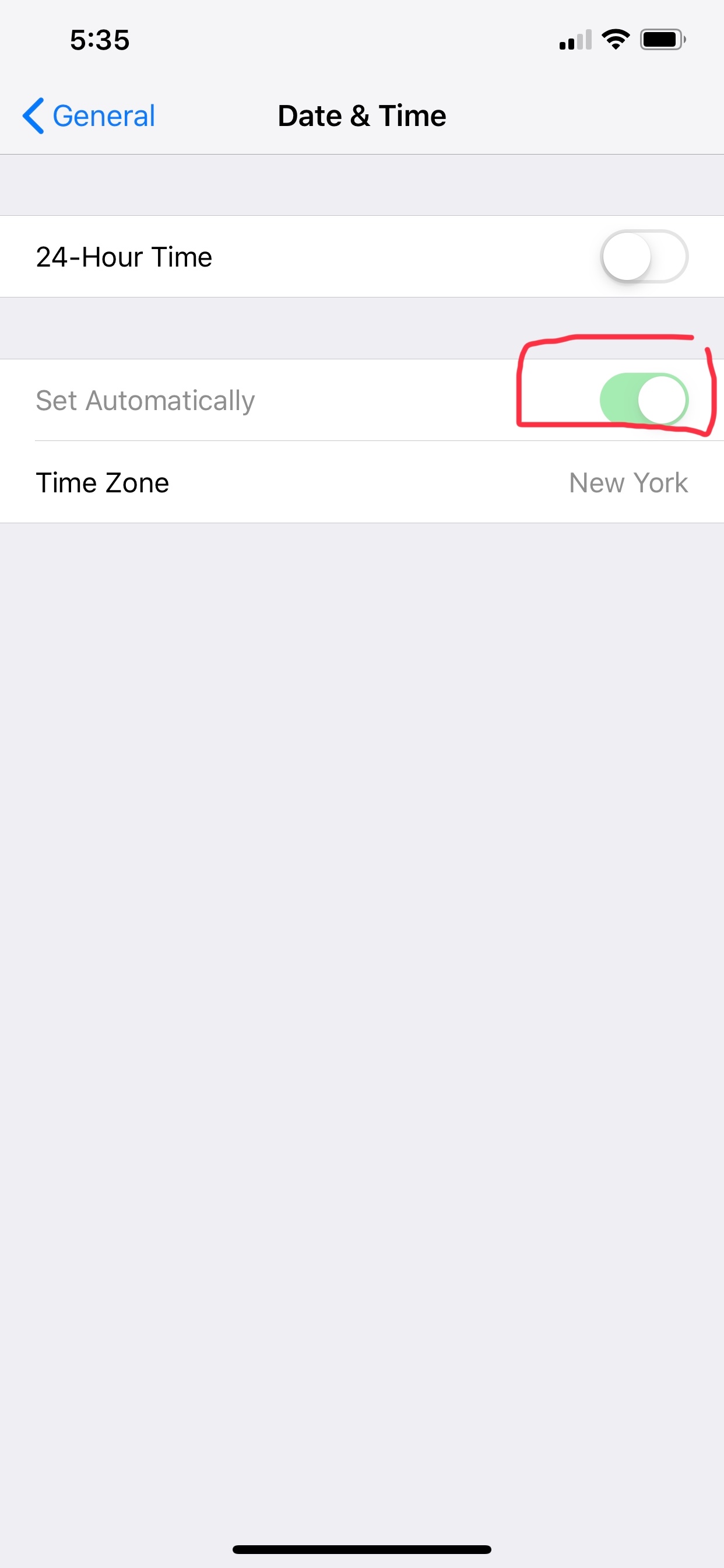Enable 24-Hour Time
724x1568 pixels.
click(644, 256)
